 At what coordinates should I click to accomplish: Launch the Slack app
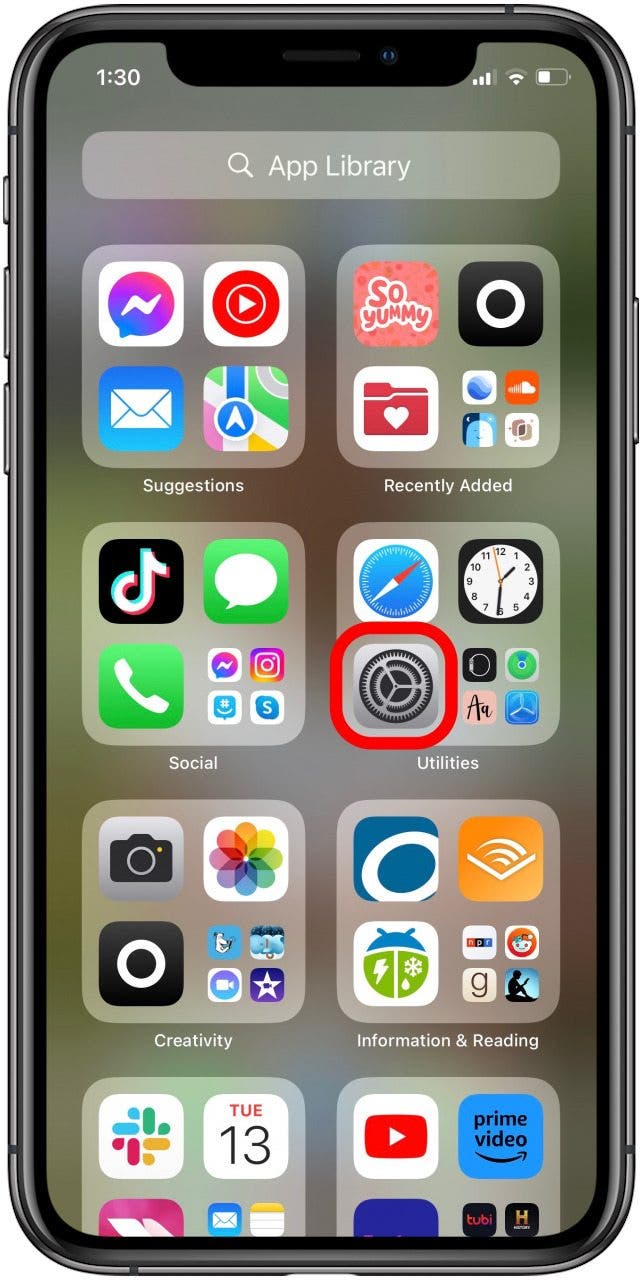pyautogui.click(x=141, y=1135)
